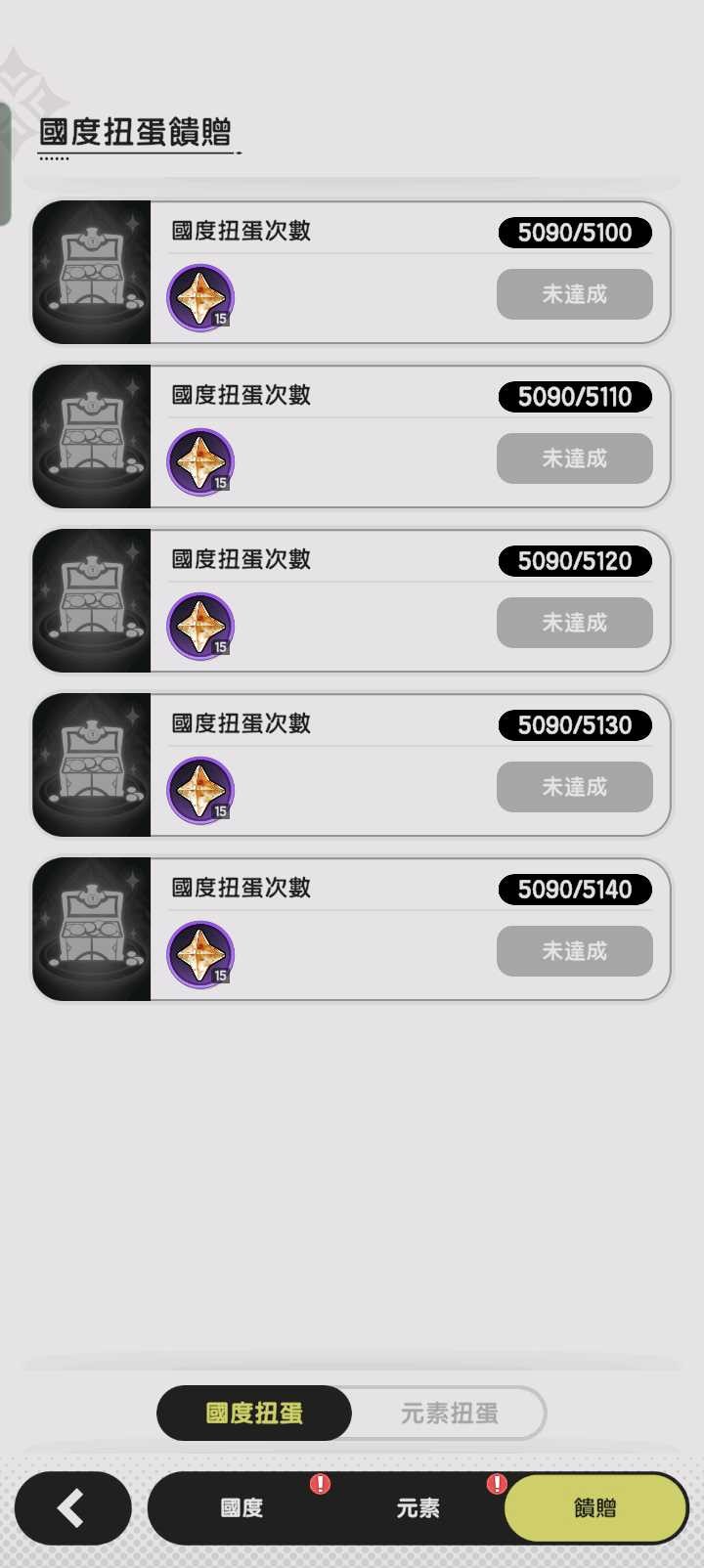Viewport: 704px width, 1568px height.
Task: Select the 15 Fate Crystal reward icon in the 5100 milestone
Action: (x=199, y=296)
